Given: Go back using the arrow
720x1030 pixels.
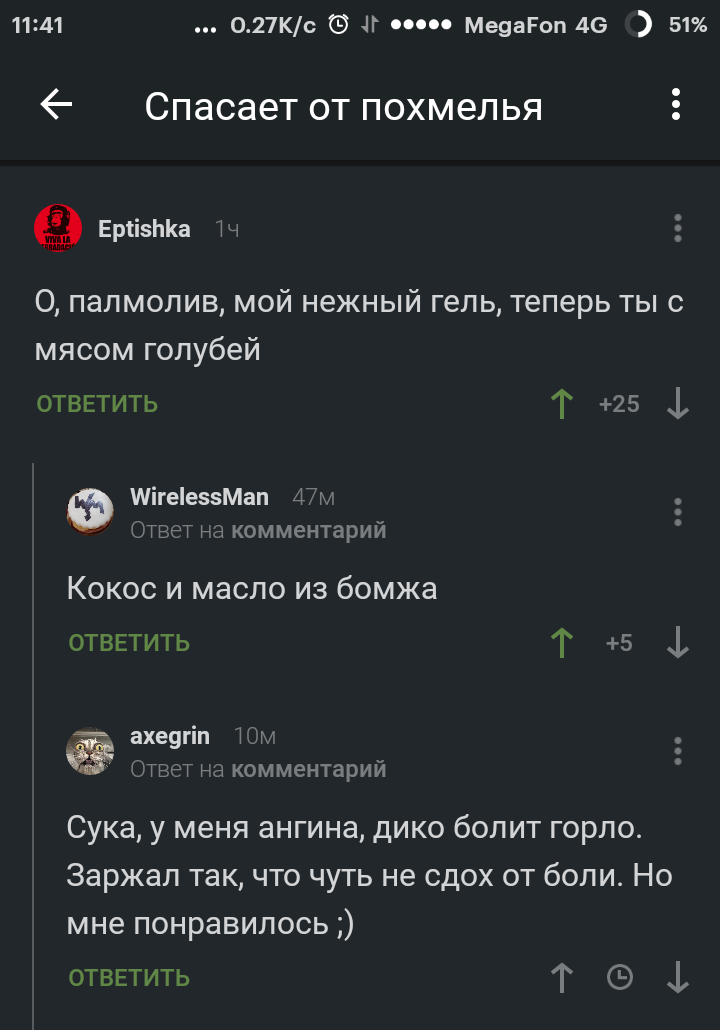Looking at the screenshot, I should point(56,105).
